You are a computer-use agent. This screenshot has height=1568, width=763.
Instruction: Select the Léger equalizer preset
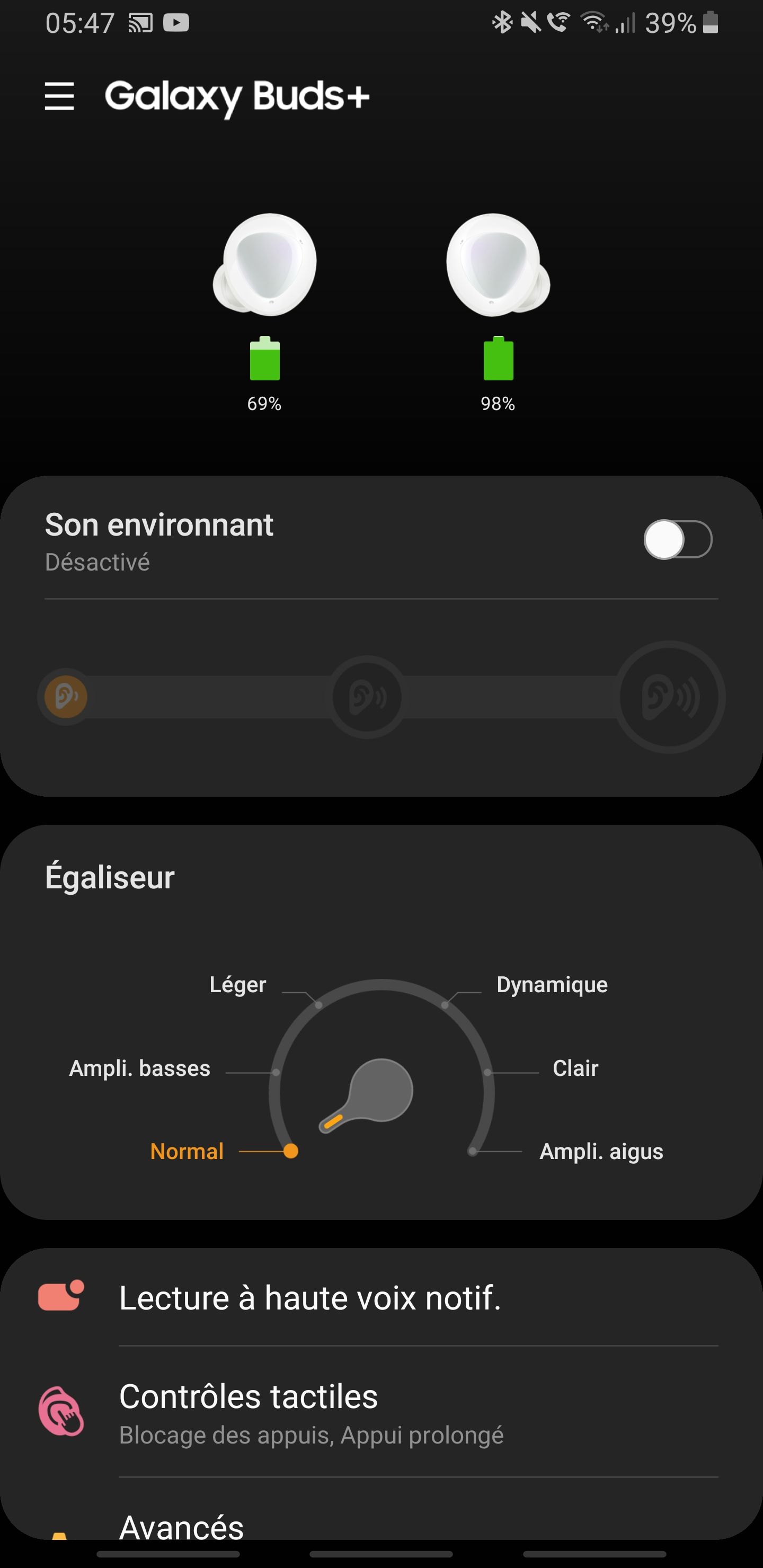coord(238,985)
